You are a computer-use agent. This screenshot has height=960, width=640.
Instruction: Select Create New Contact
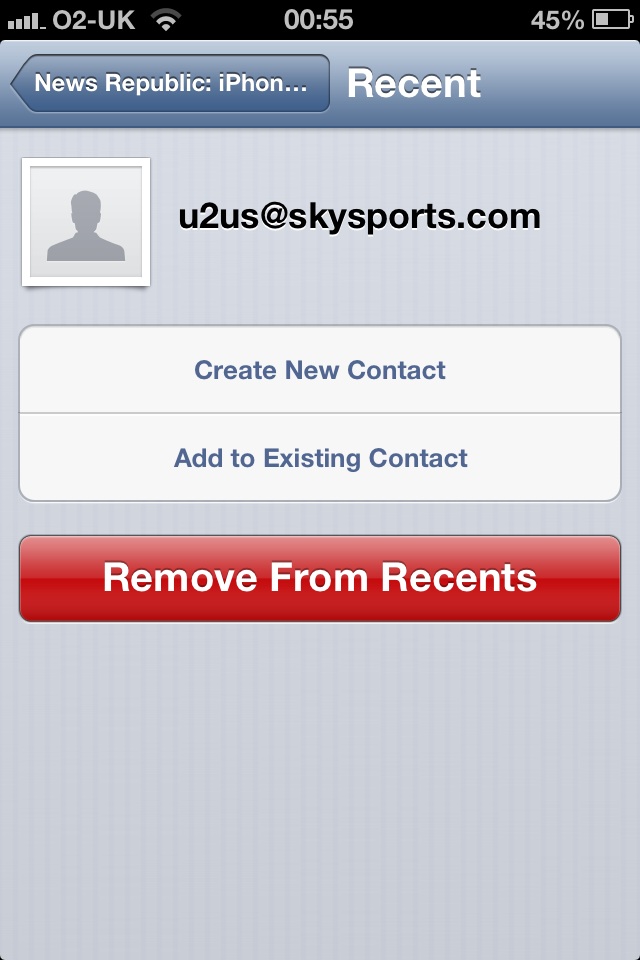(320, 370)
